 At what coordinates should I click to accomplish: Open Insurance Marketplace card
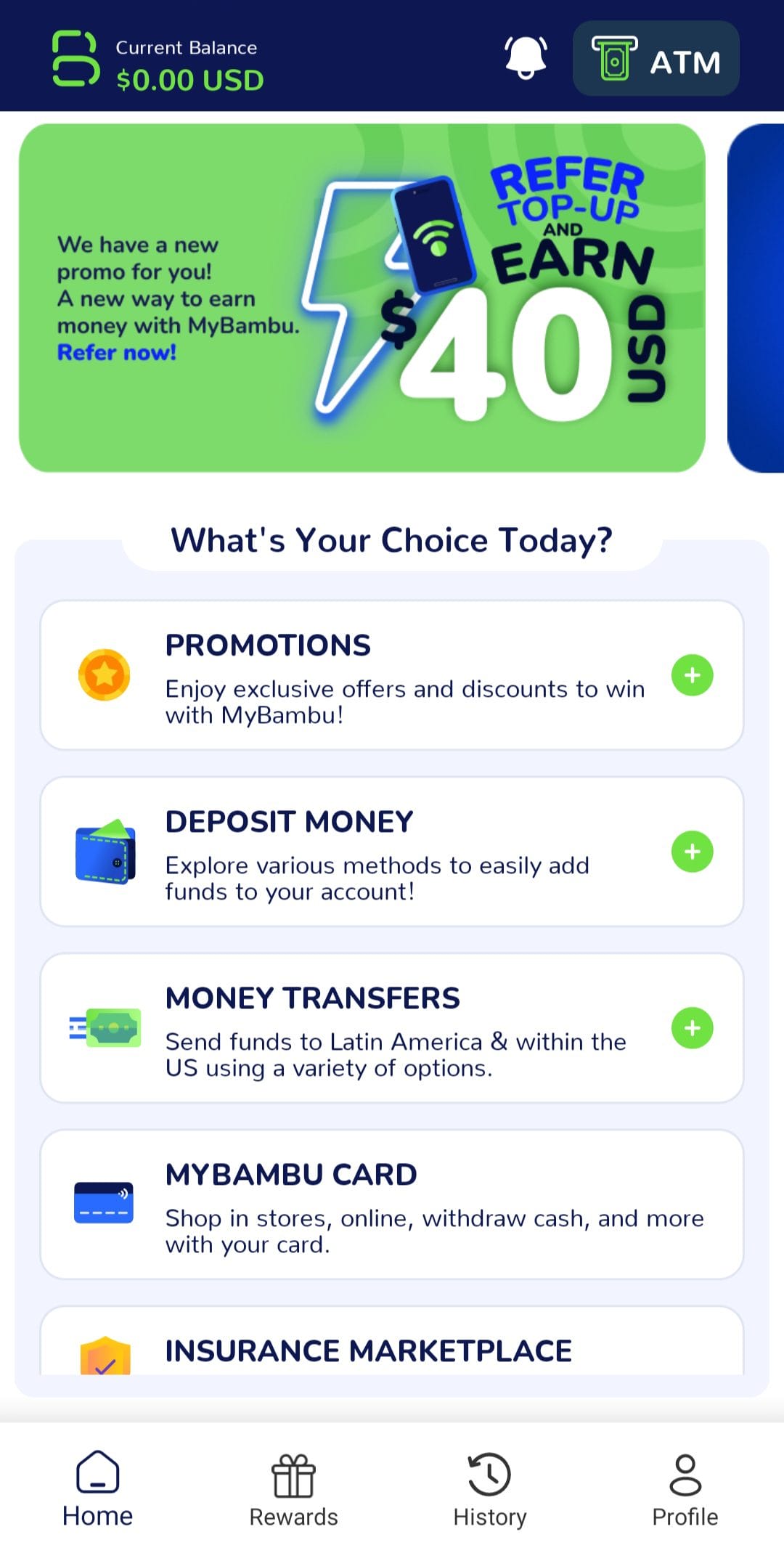[392, 1349]
